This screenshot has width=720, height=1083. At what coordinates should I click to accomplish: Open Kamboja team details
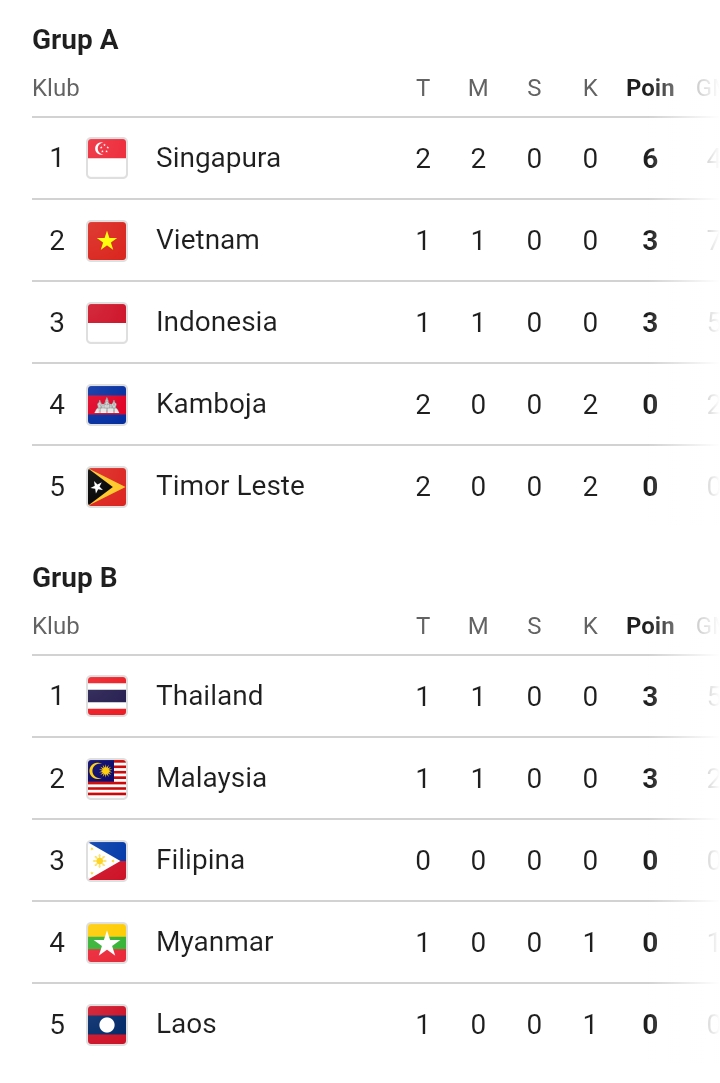tap(376, 404)
